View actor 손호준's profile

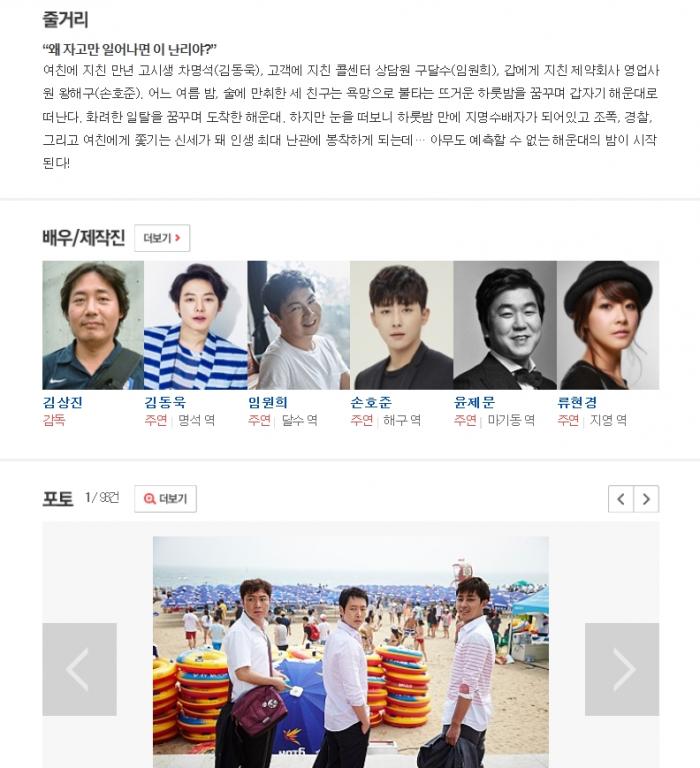tap(401, 325)
